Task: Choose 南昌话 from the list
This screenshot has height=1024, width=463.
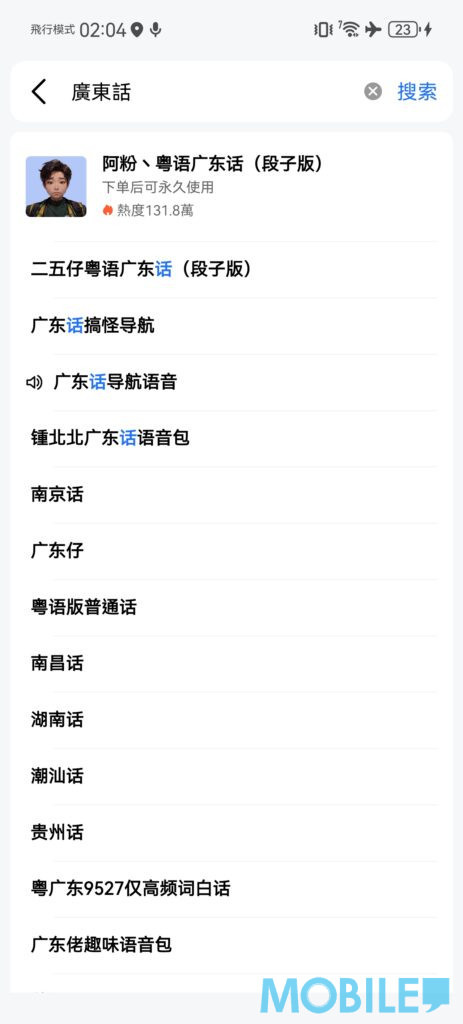Action: [231, 664]
